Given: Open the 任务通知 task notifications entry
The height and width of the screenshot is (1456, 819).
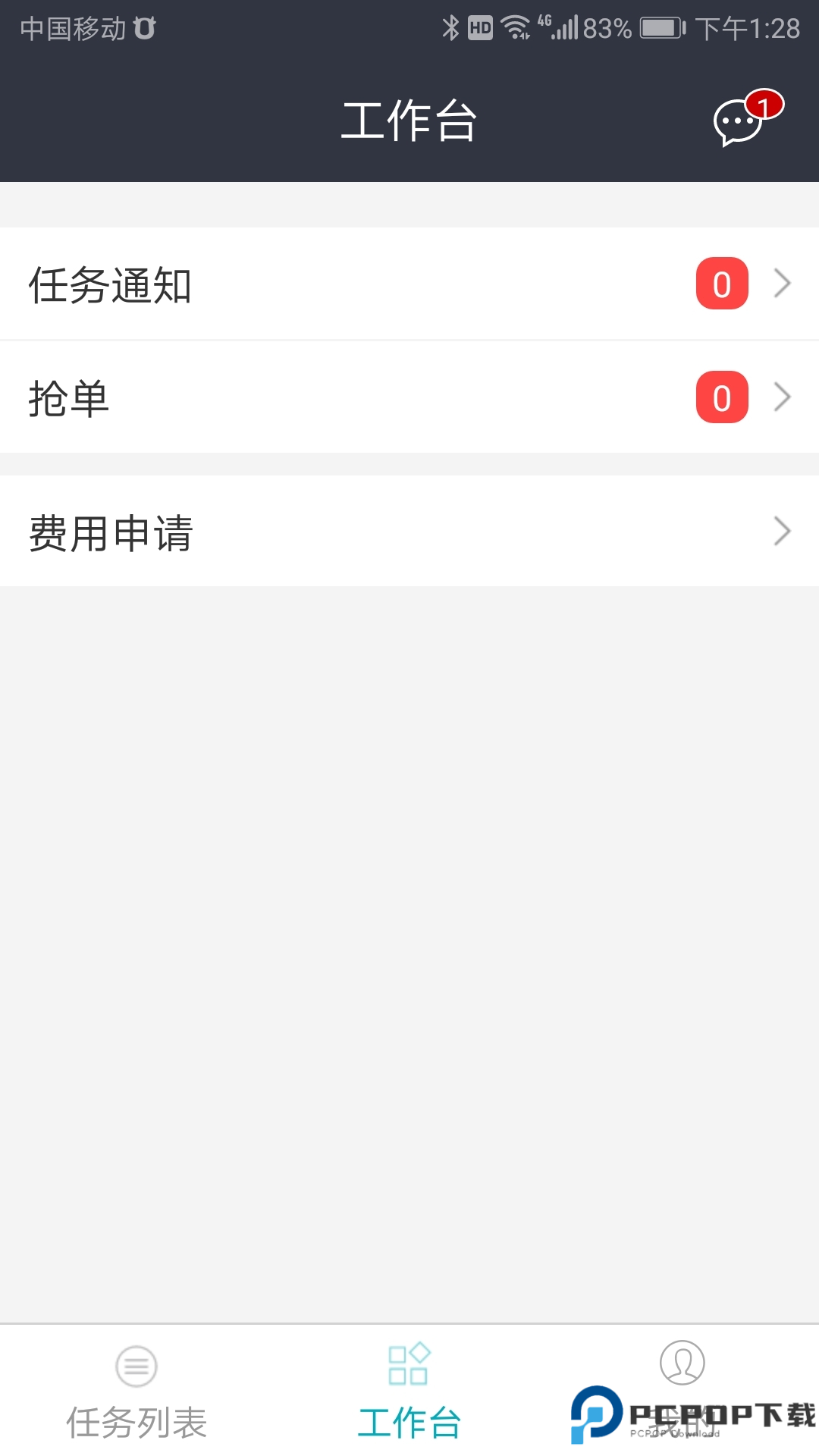Looking at the screenshot, I should 303,284.
